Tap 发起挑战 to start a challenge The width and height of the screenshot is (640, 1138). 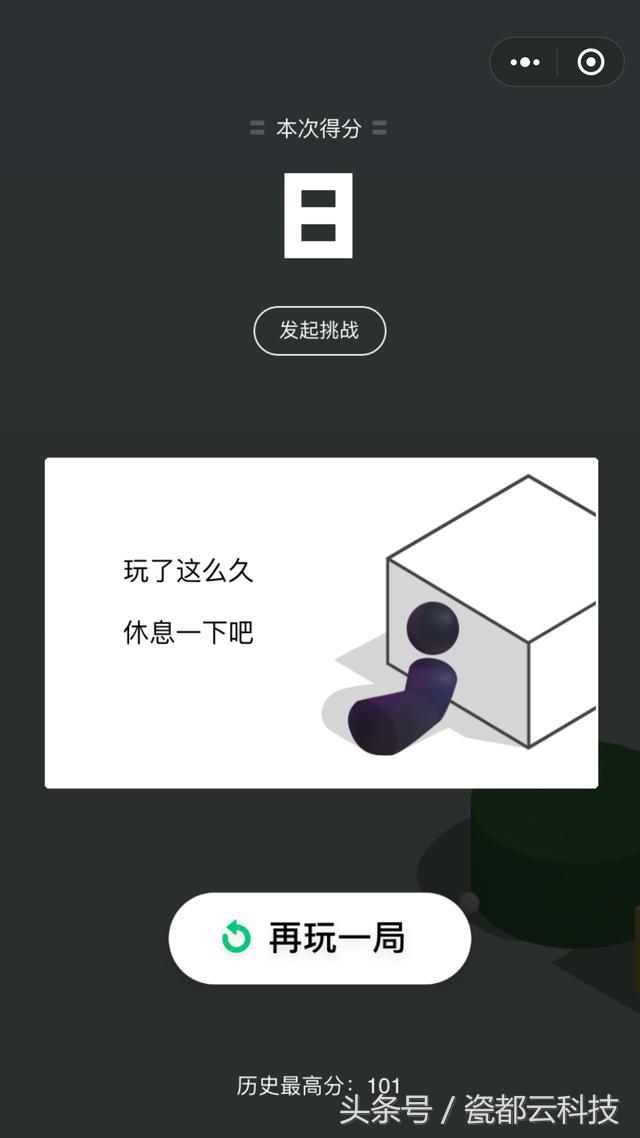click(319, 331)
